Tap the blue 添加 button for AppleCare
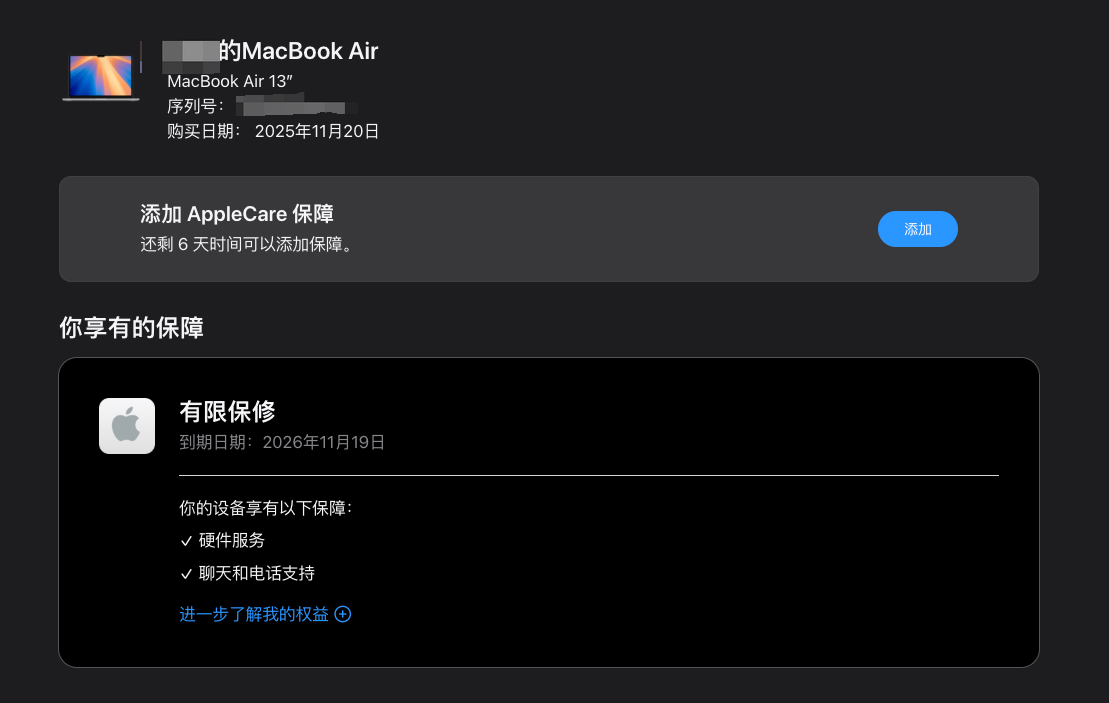The image size is (1109, 703). click(x=917, y=229)
